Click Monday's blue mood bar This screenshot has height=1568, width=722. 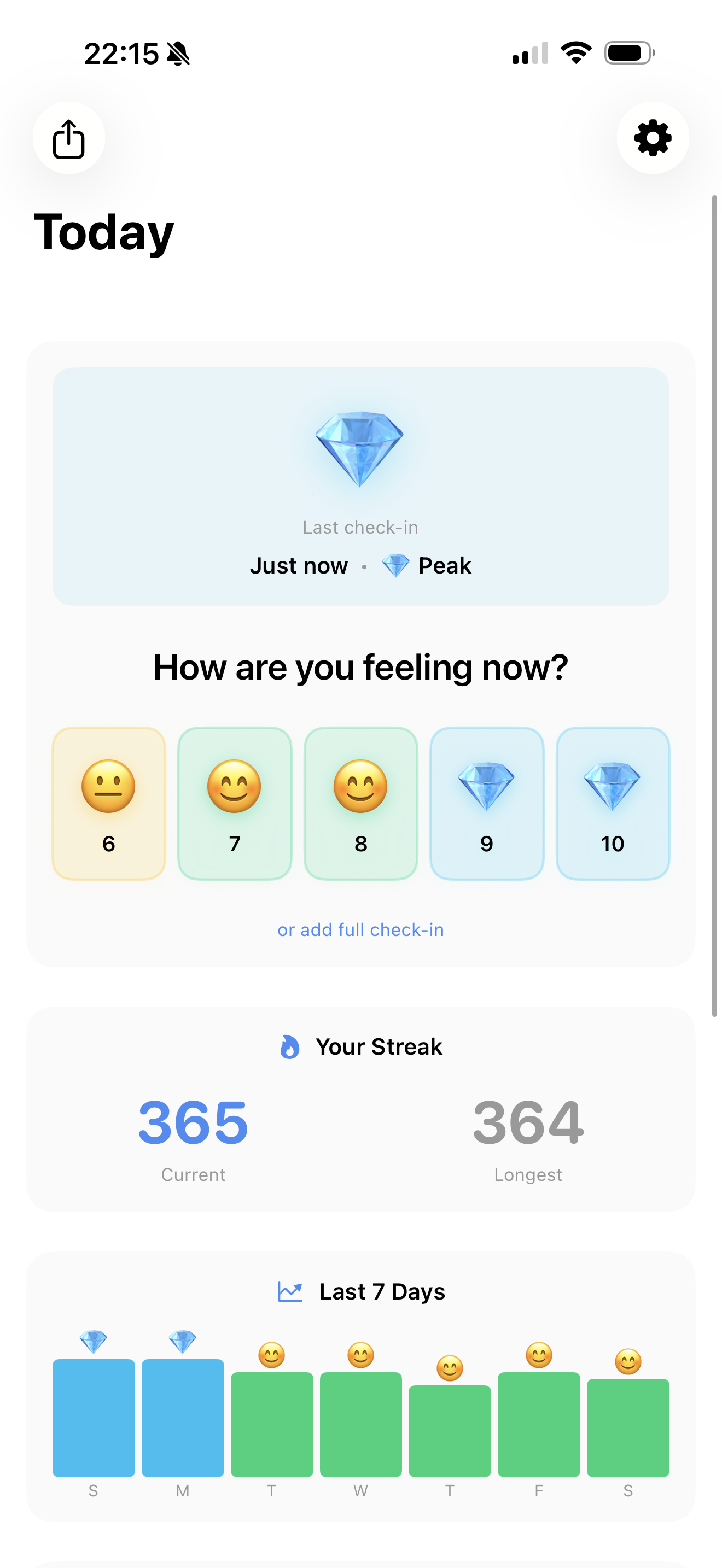(x=183, y=1418)
